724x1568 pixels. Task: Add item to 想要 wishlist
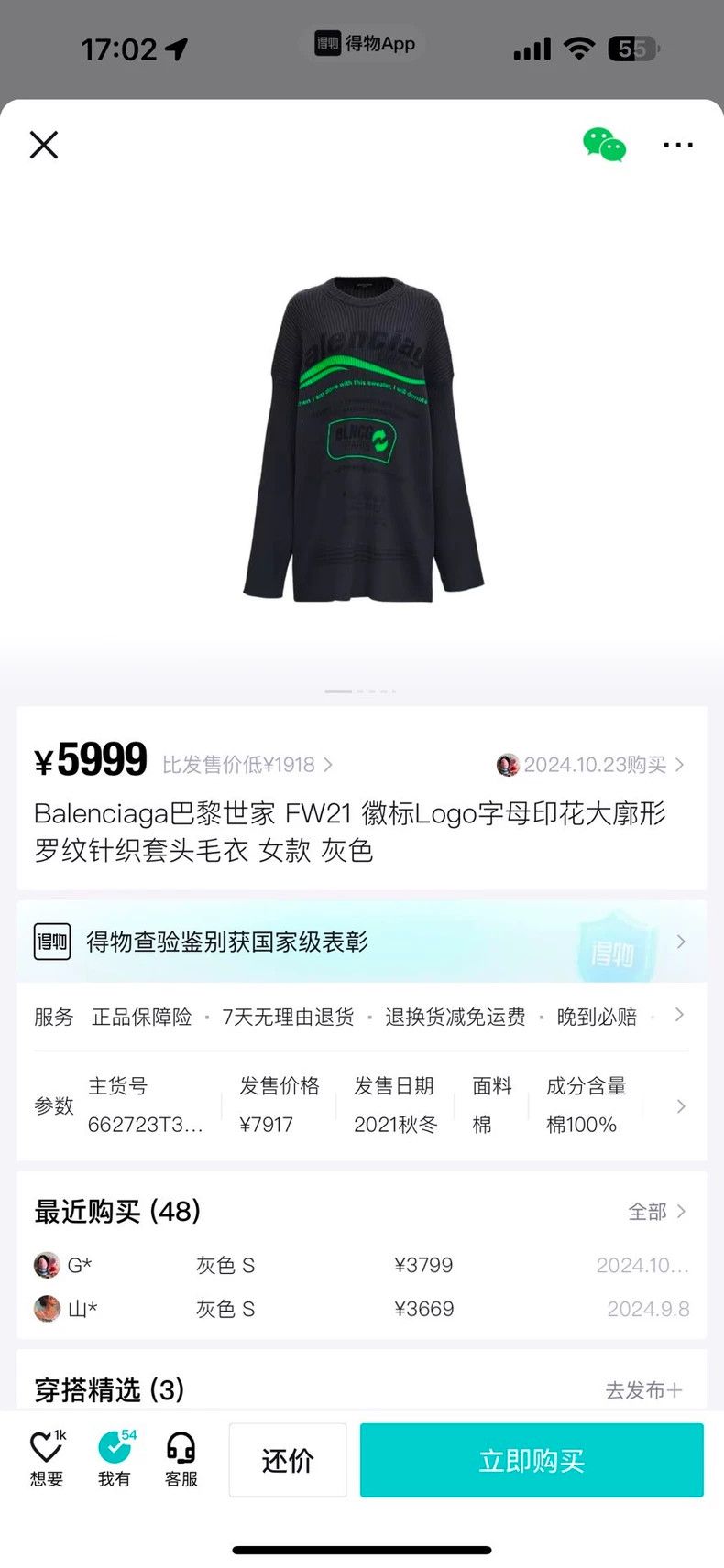coord(47,1459)
